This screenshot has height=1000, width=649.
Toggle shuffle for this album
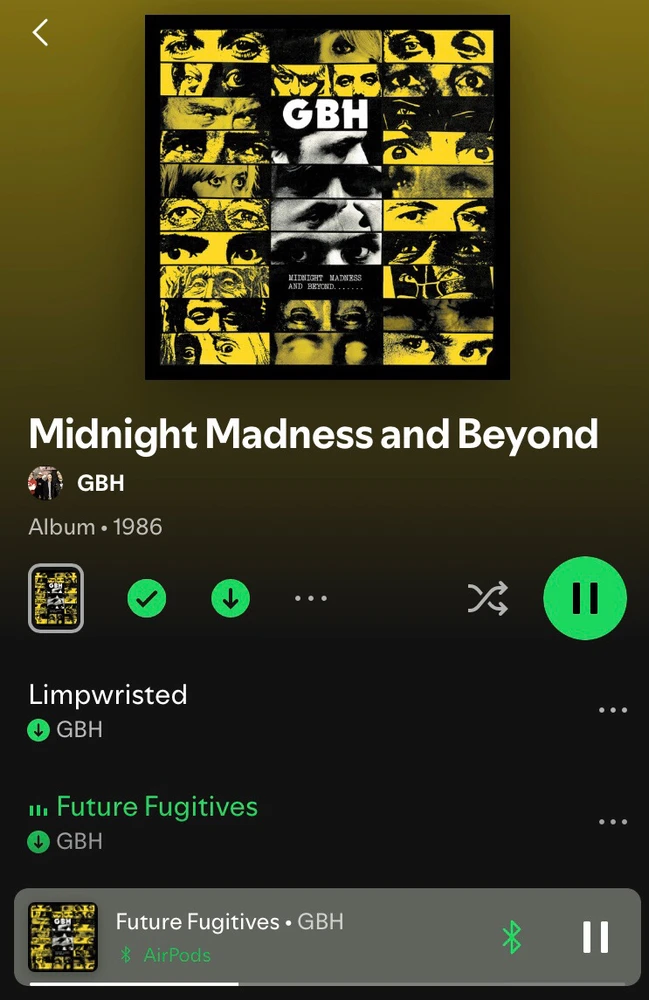487,599
